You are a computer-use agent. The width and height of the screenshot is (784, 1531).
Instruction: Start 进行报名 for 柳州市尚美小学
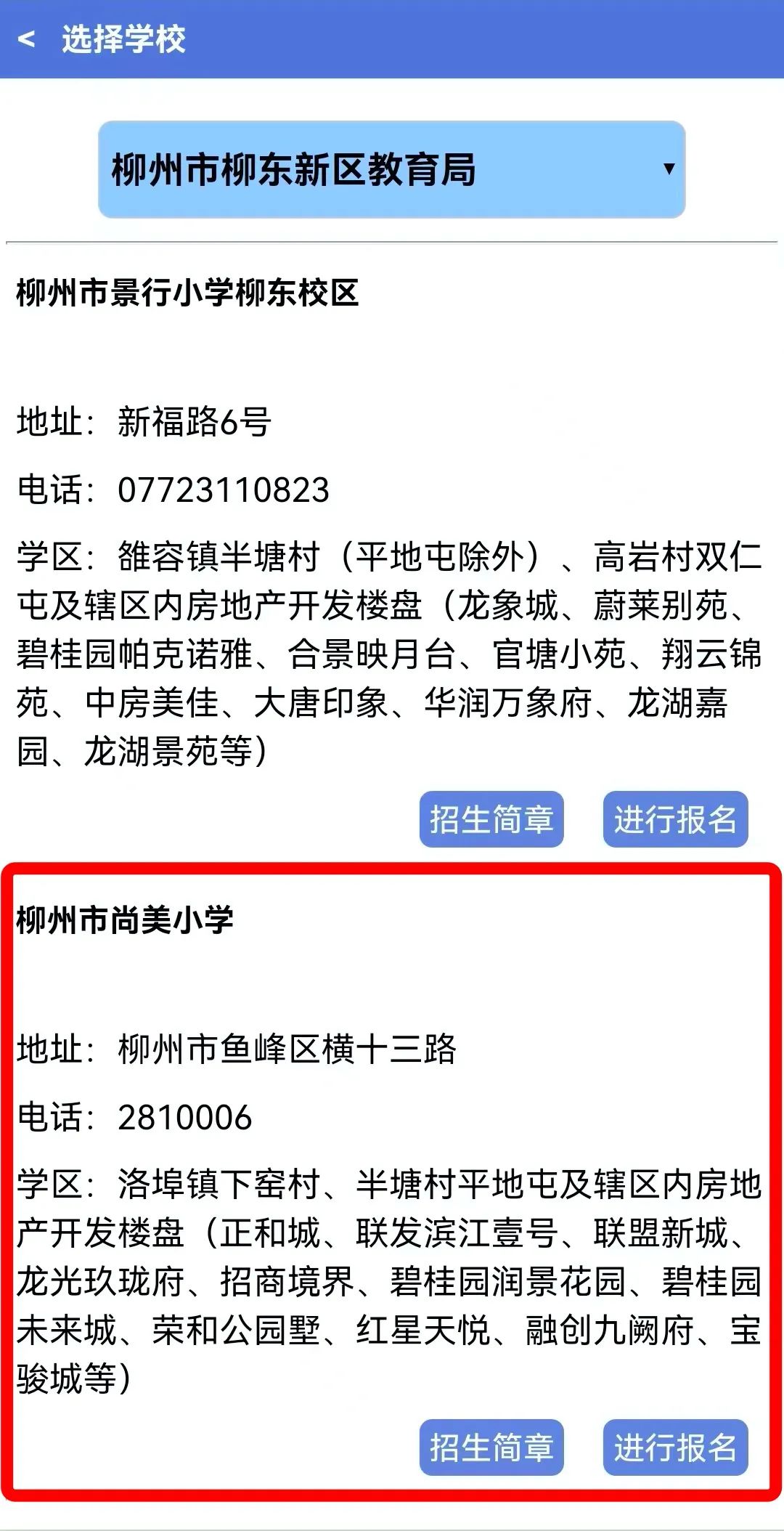[675, 1447]
